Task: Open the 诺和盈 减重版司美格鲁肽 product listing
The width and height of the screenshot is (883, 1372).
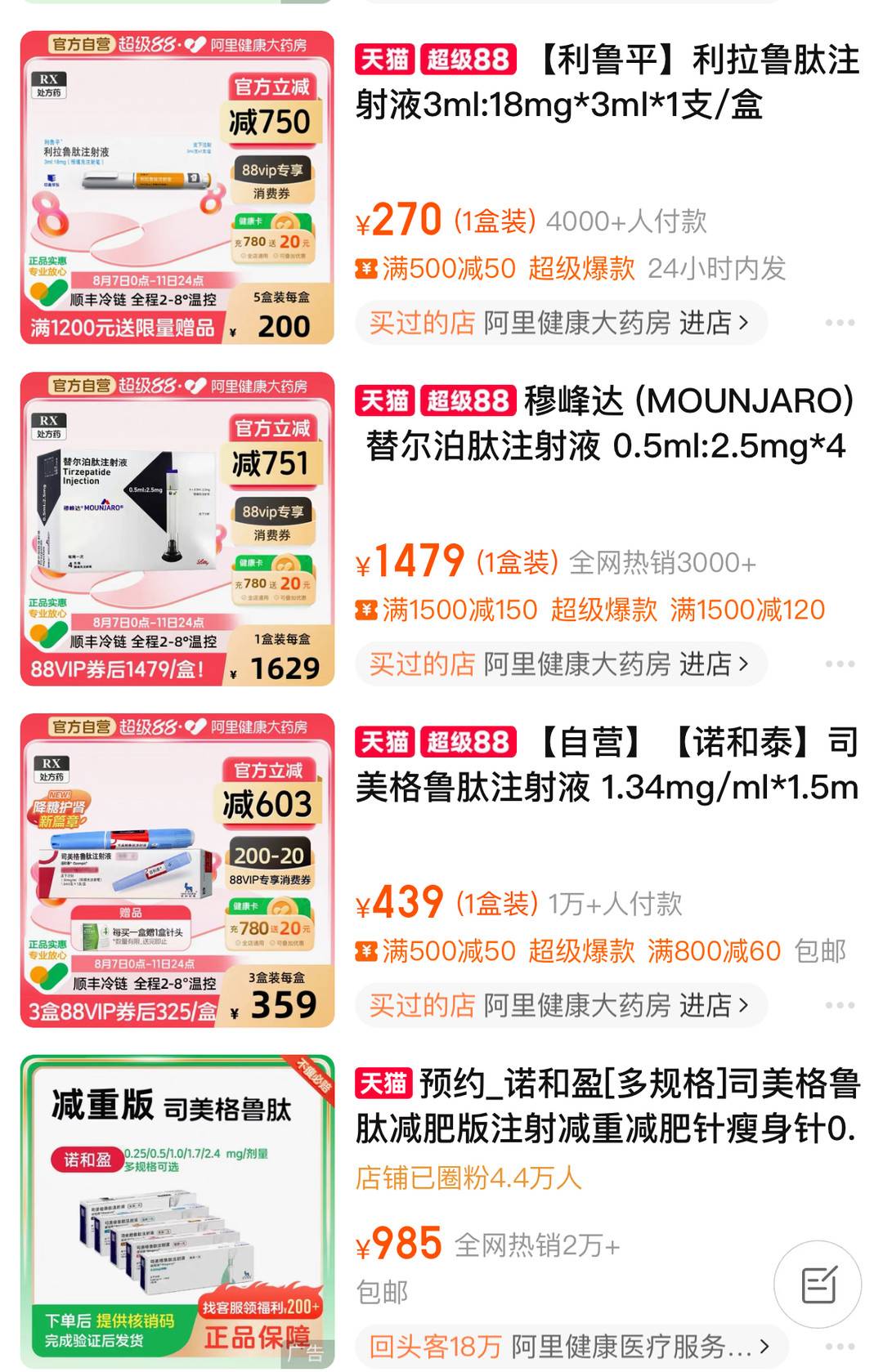Action: (x=607, y=1106)
